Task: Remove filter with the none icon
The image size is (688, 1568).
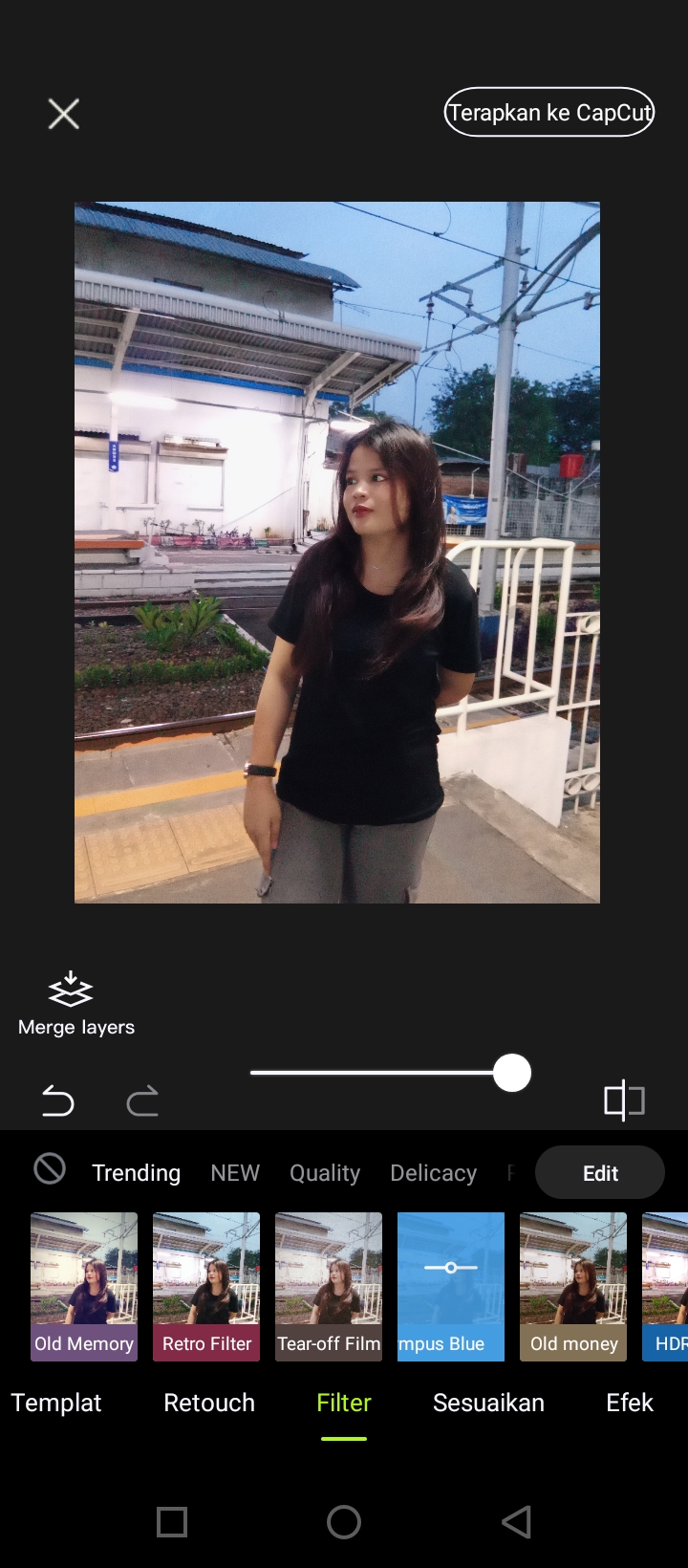Action: pos(50,1168)
